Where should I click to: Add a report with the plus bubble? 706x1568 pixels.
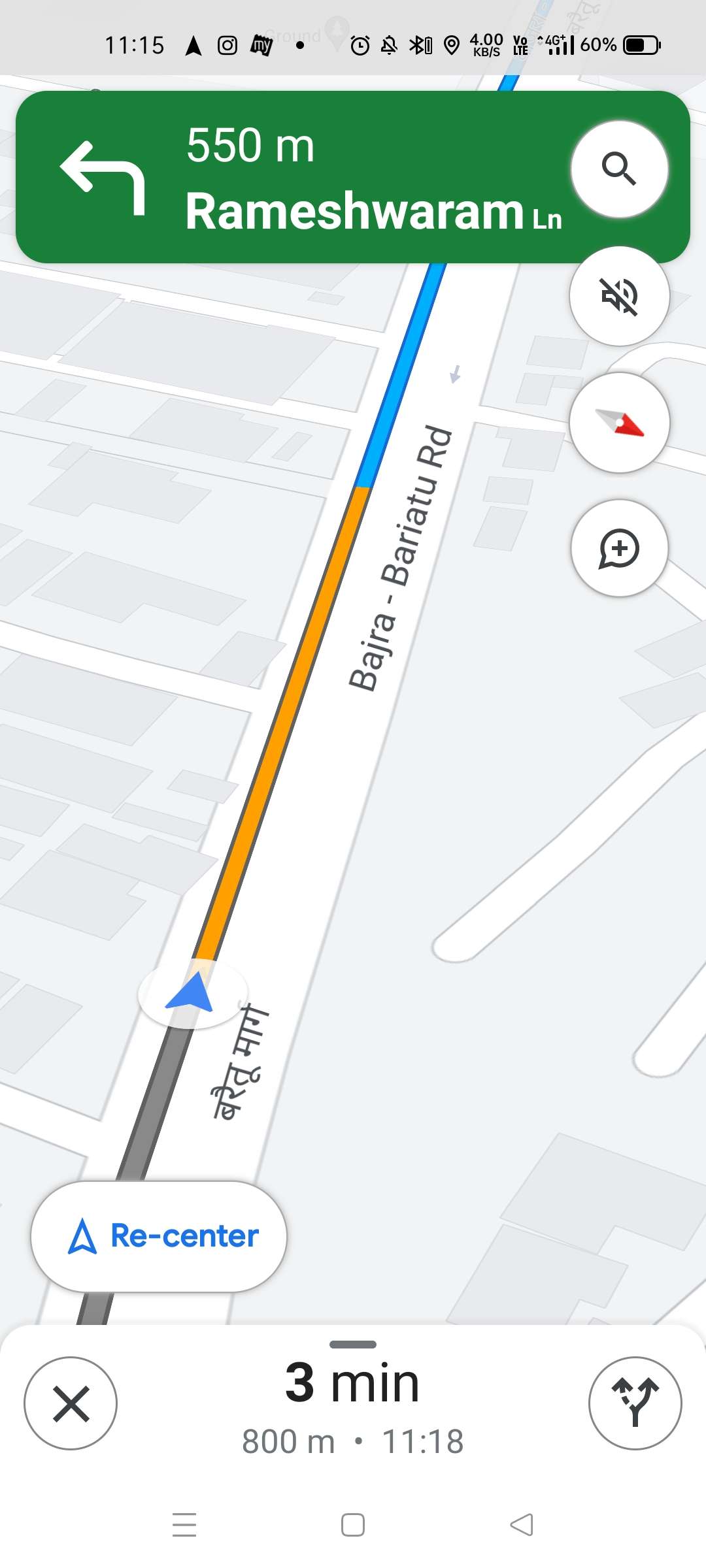tap(619, 548)
